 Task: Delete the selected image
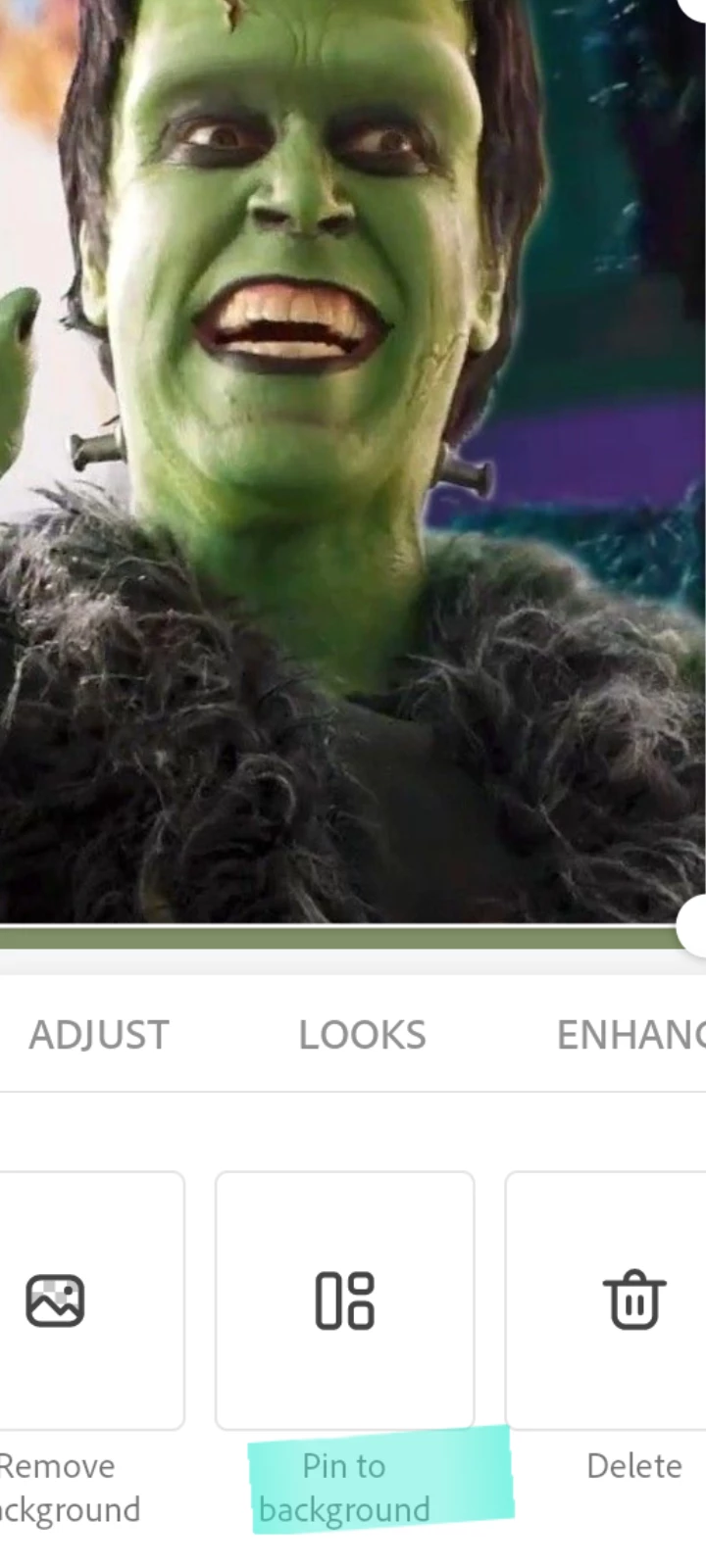(633, 1300)
